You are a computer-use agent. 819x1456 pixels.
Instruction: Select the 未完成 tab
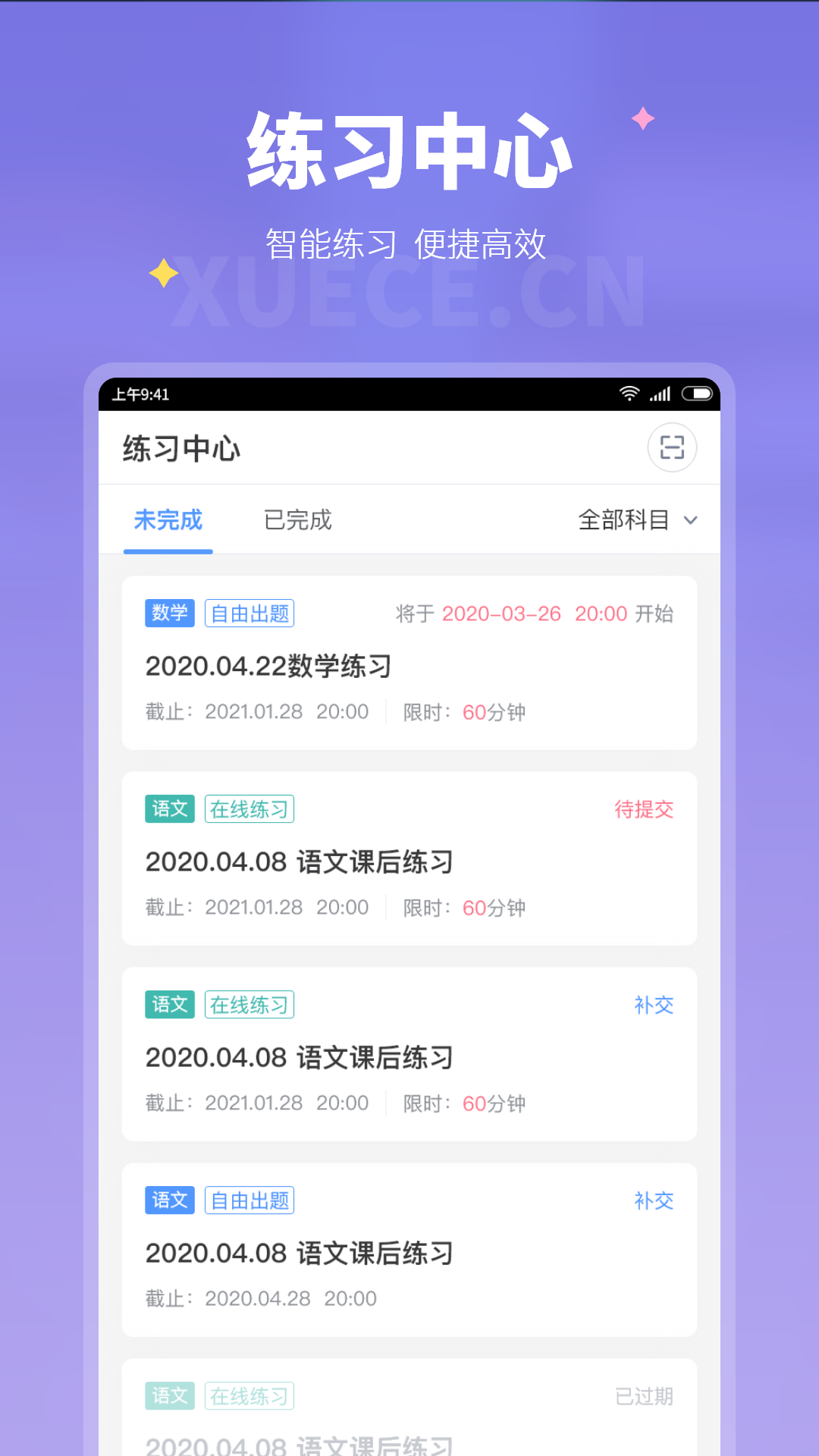pyautogui.click(x=168, y=520)
